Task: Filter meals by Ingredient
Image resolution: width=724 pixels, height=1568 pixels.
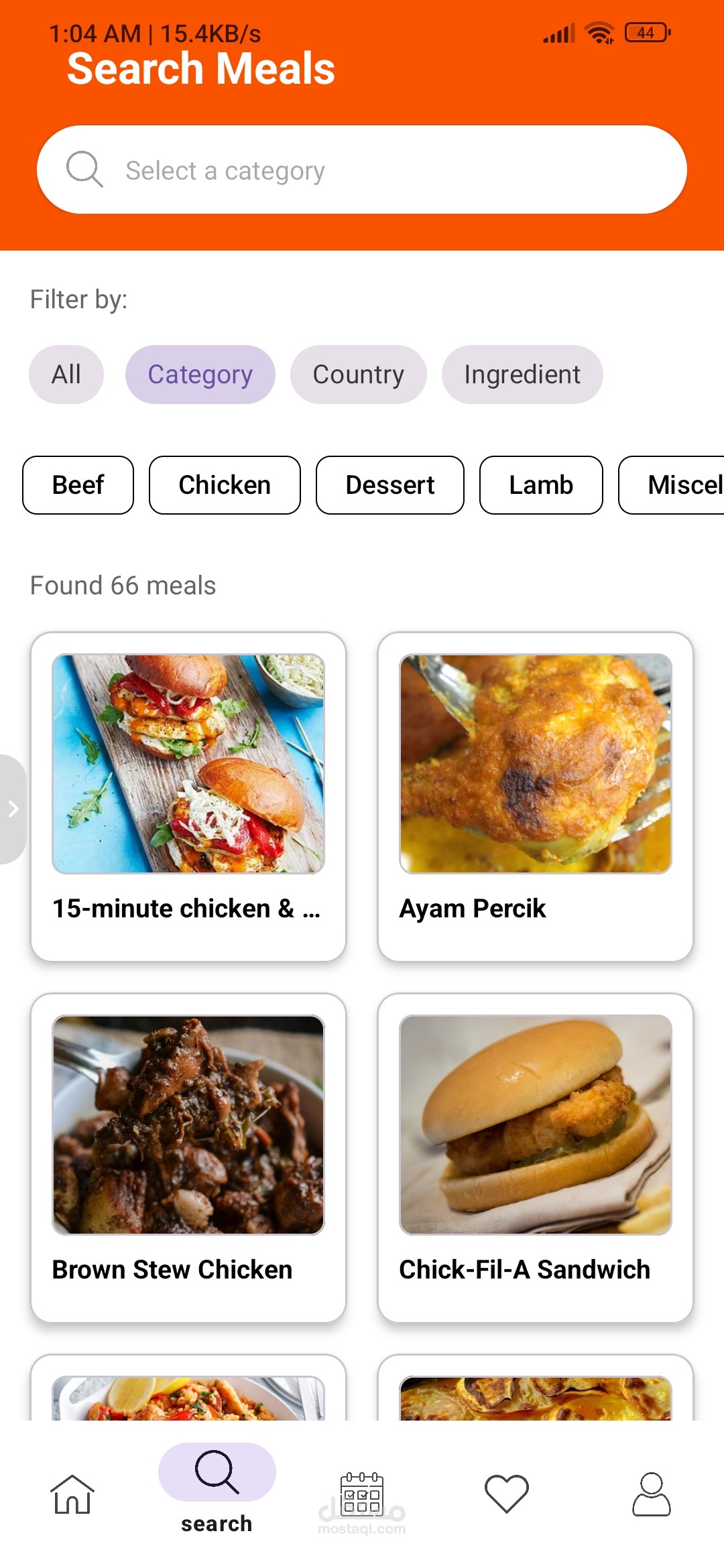Action: [522, 375]
